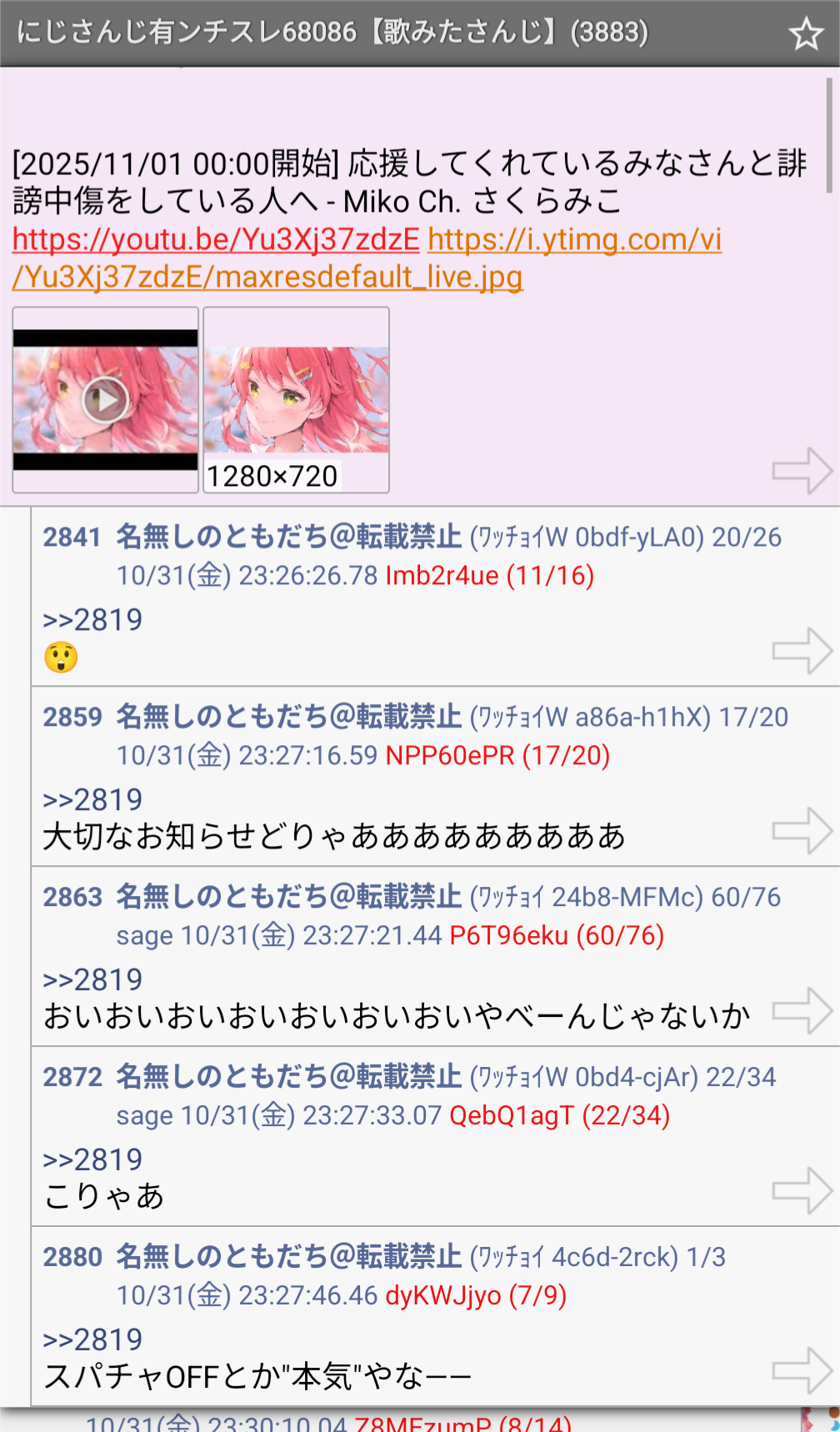
Task: Open the >>2819 anchor in post 2880
Action: [92, 1340]
